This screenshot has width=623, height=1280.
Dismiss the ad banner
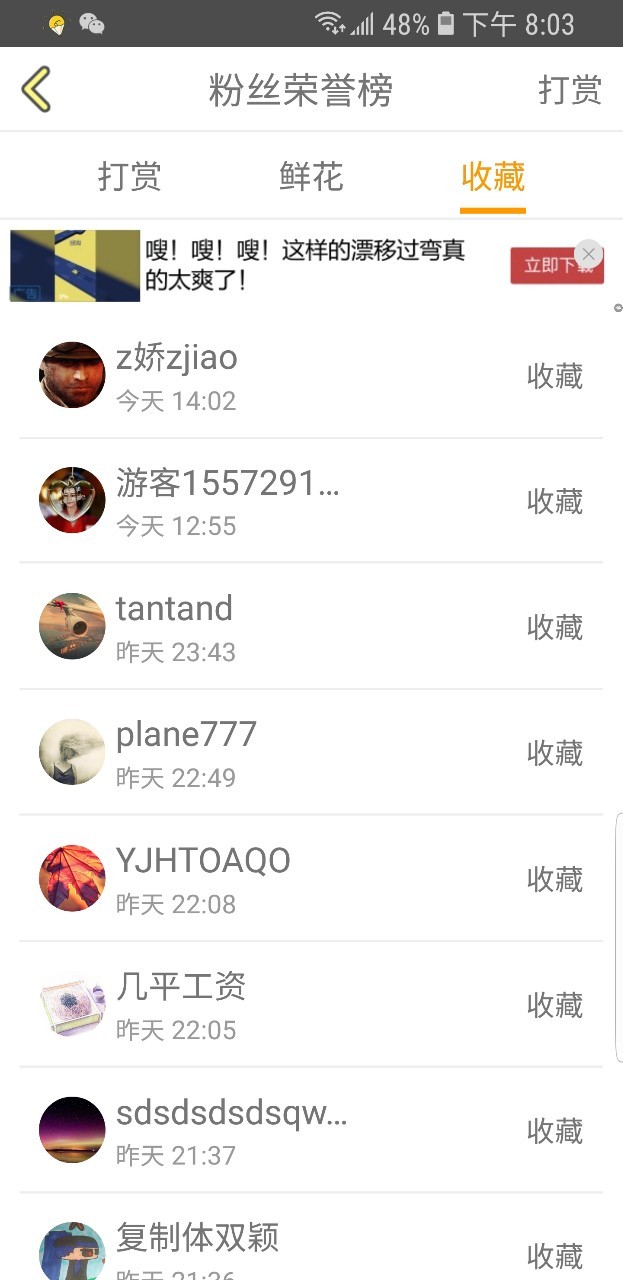click(x=589, y=254)
